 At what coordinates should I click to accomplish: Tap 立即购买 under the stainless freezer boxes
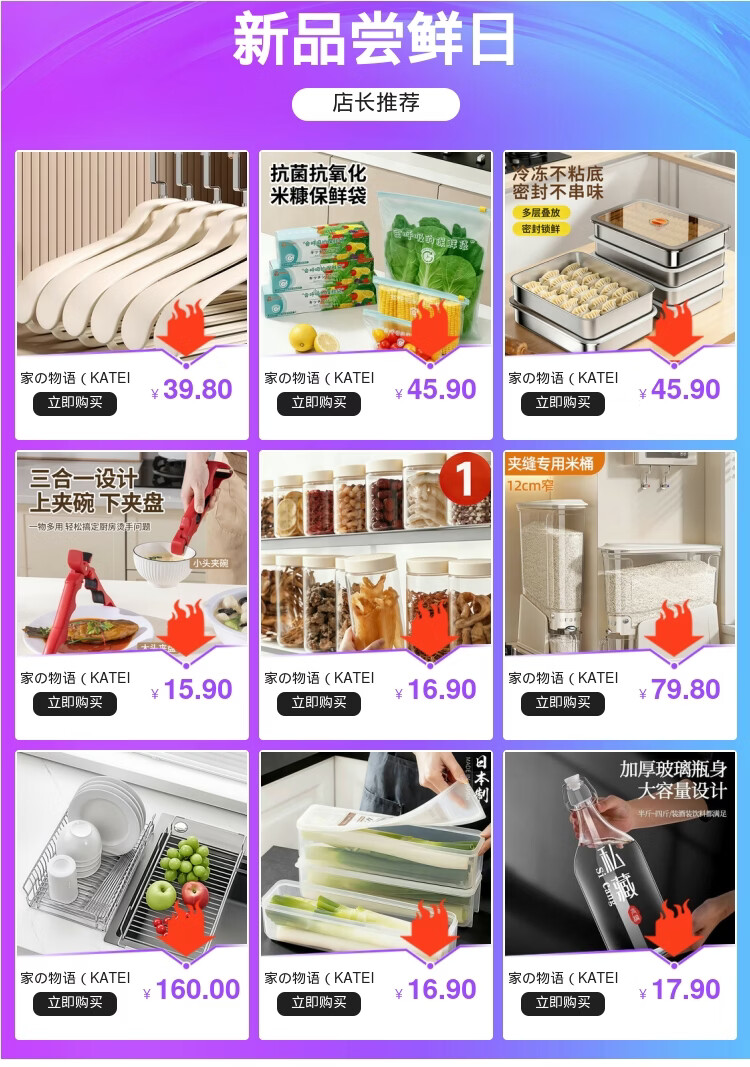tap(563, 403)
